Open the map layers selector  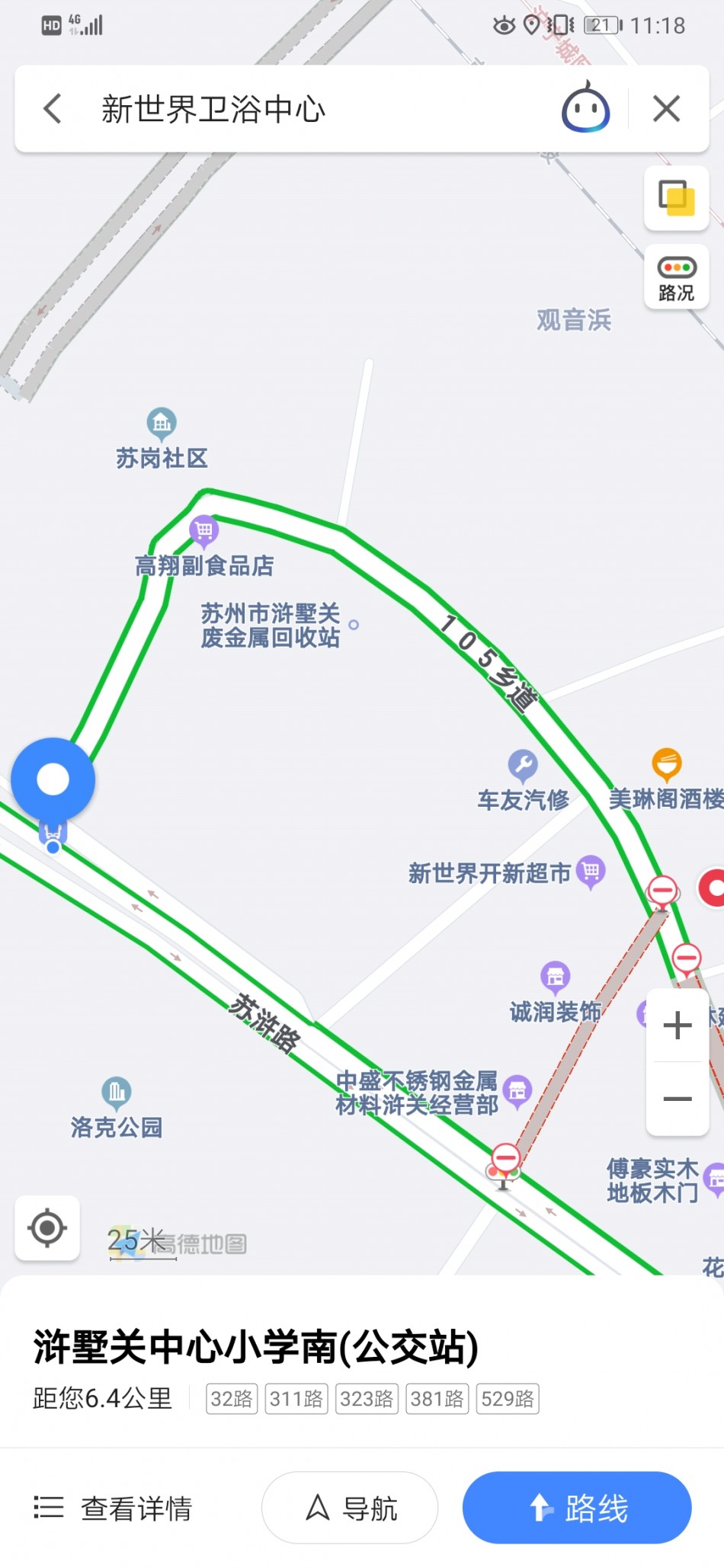(x=676, y=198)
